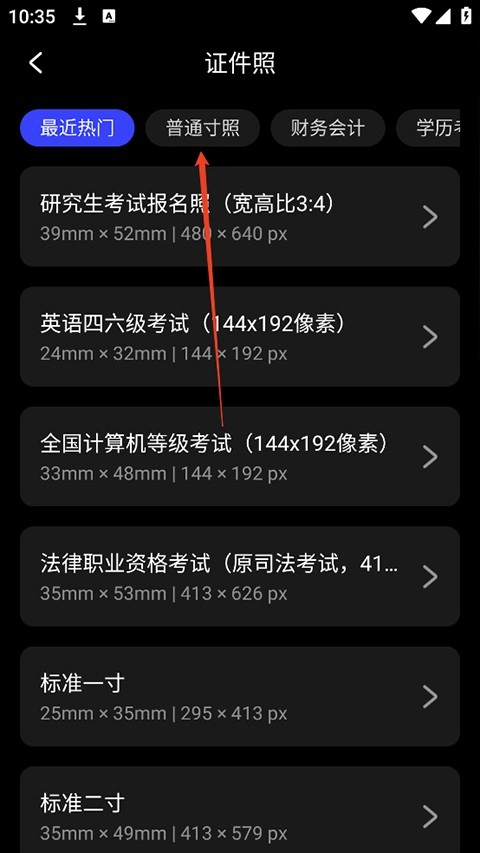
Task: Open 研究生考试报名照 photo size
Action: point(240,217)
